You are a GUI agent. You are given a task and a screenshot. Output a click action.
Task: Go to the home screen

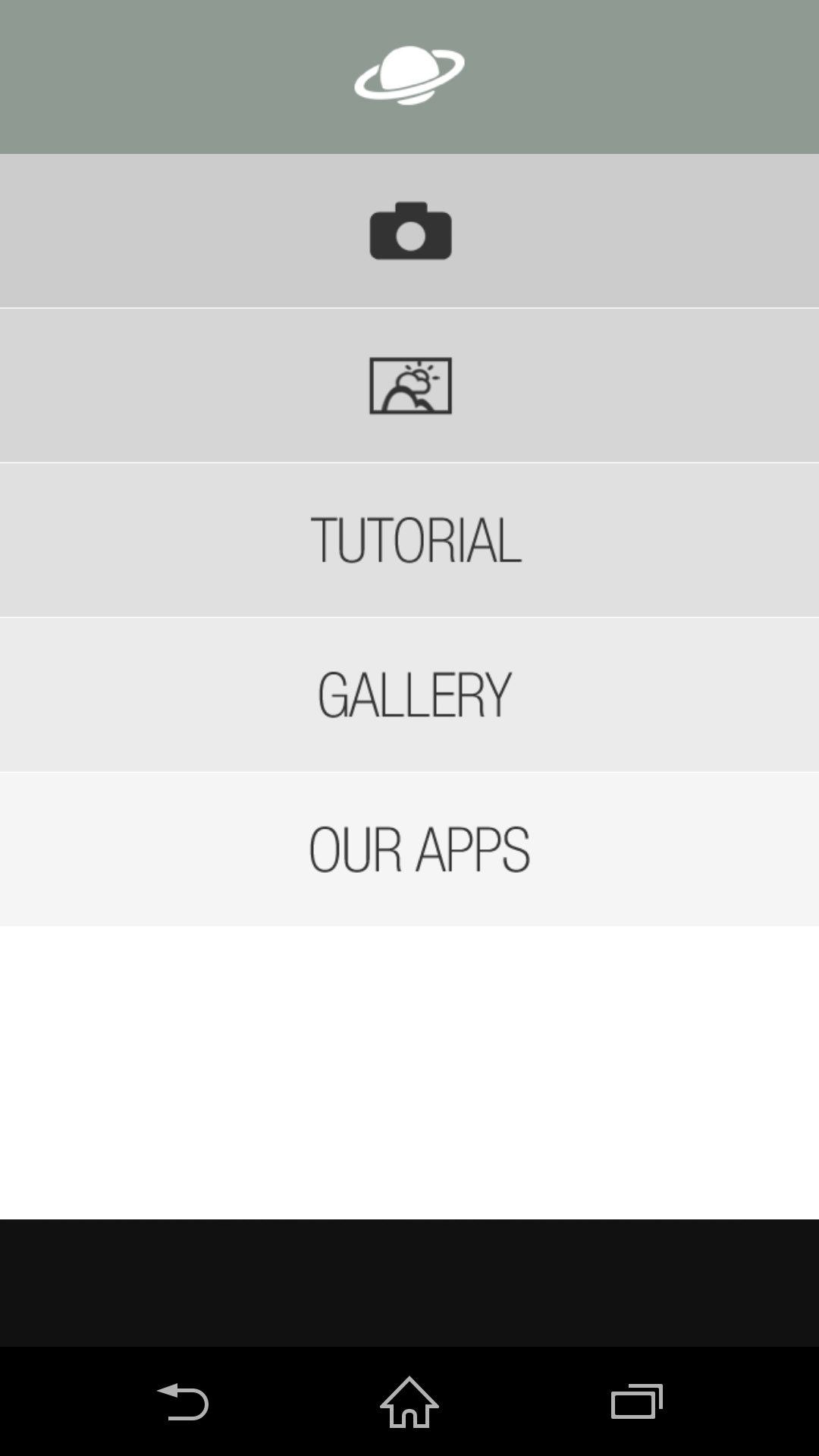pyautogui.click(x=409, y=1401)
